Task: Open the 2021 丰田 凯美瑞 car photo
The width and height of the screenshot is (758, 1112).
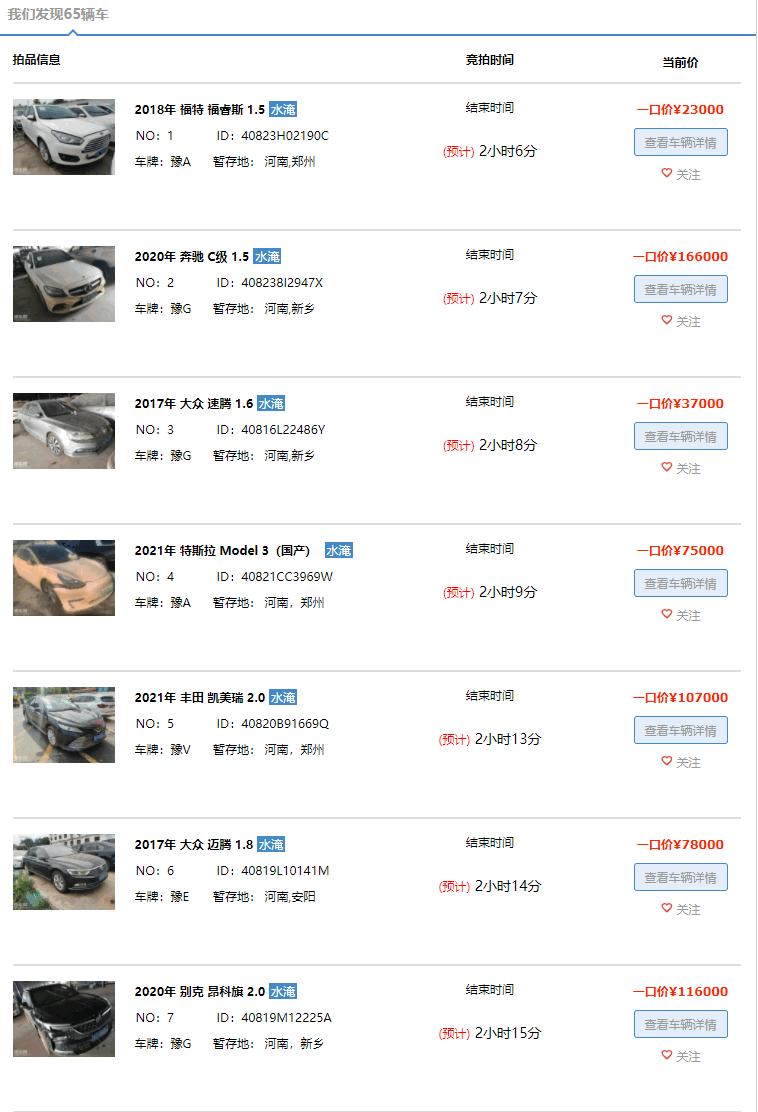Action: 64,725
